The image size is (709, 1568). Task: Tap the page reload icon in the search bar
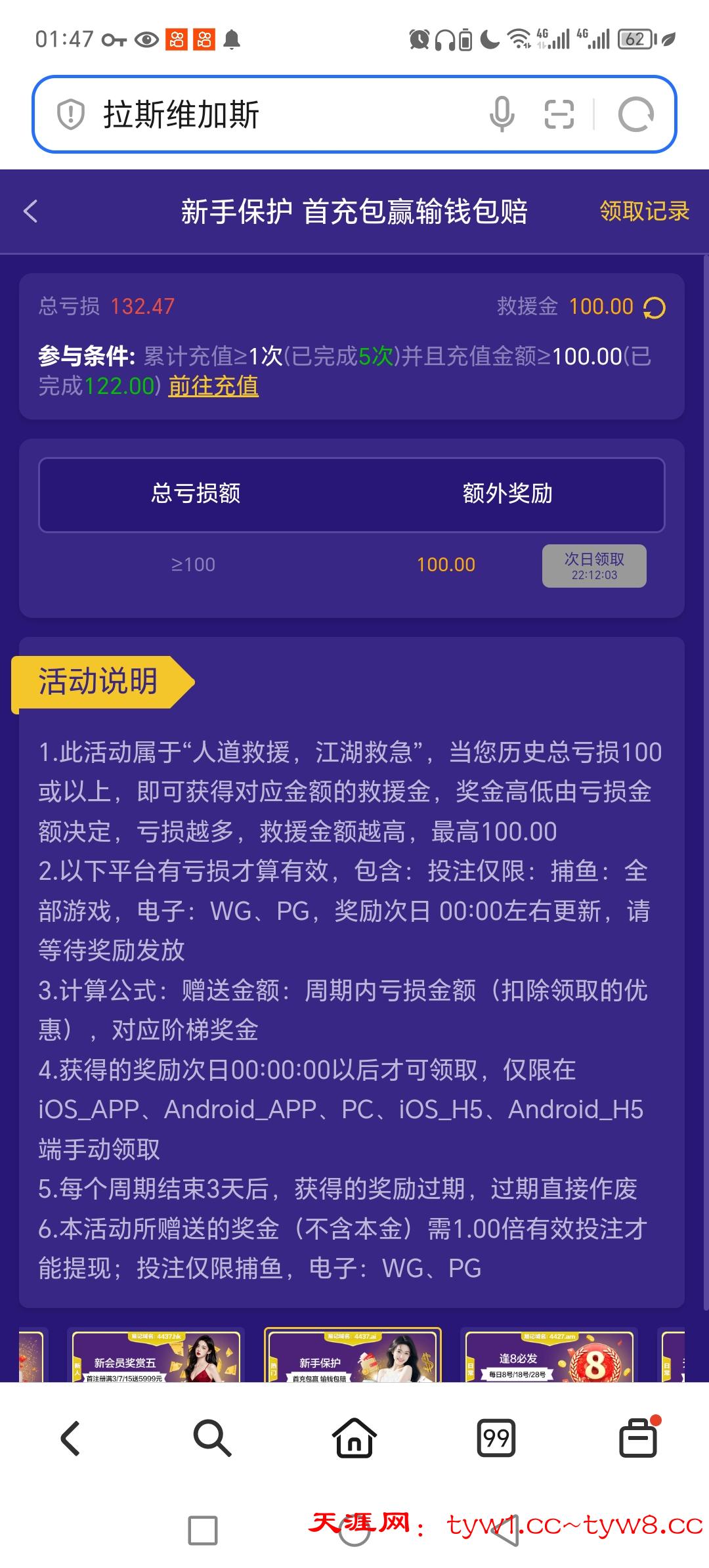point(634,114)
